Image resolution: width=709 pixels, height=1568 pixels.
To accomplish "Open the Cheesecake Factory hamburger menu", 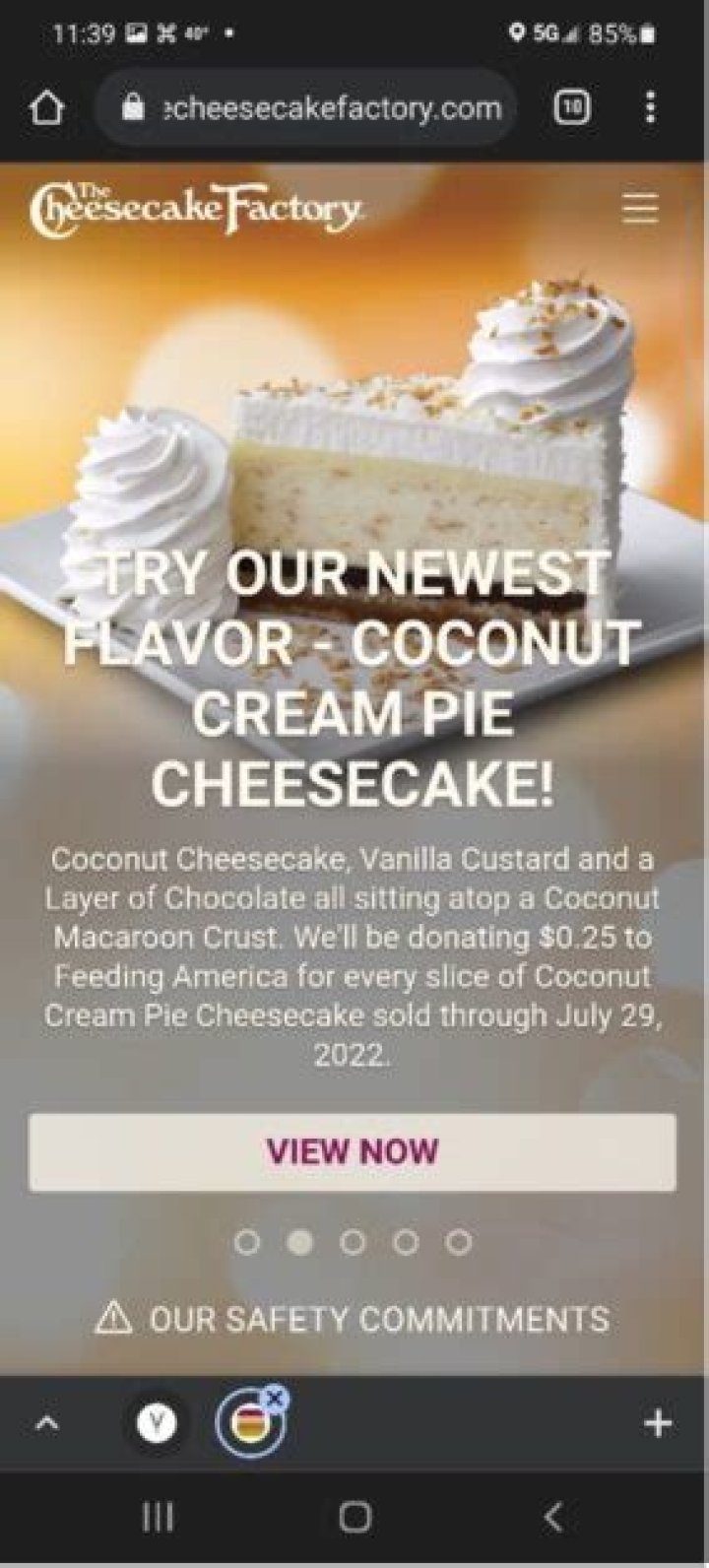I will point(640,209).
